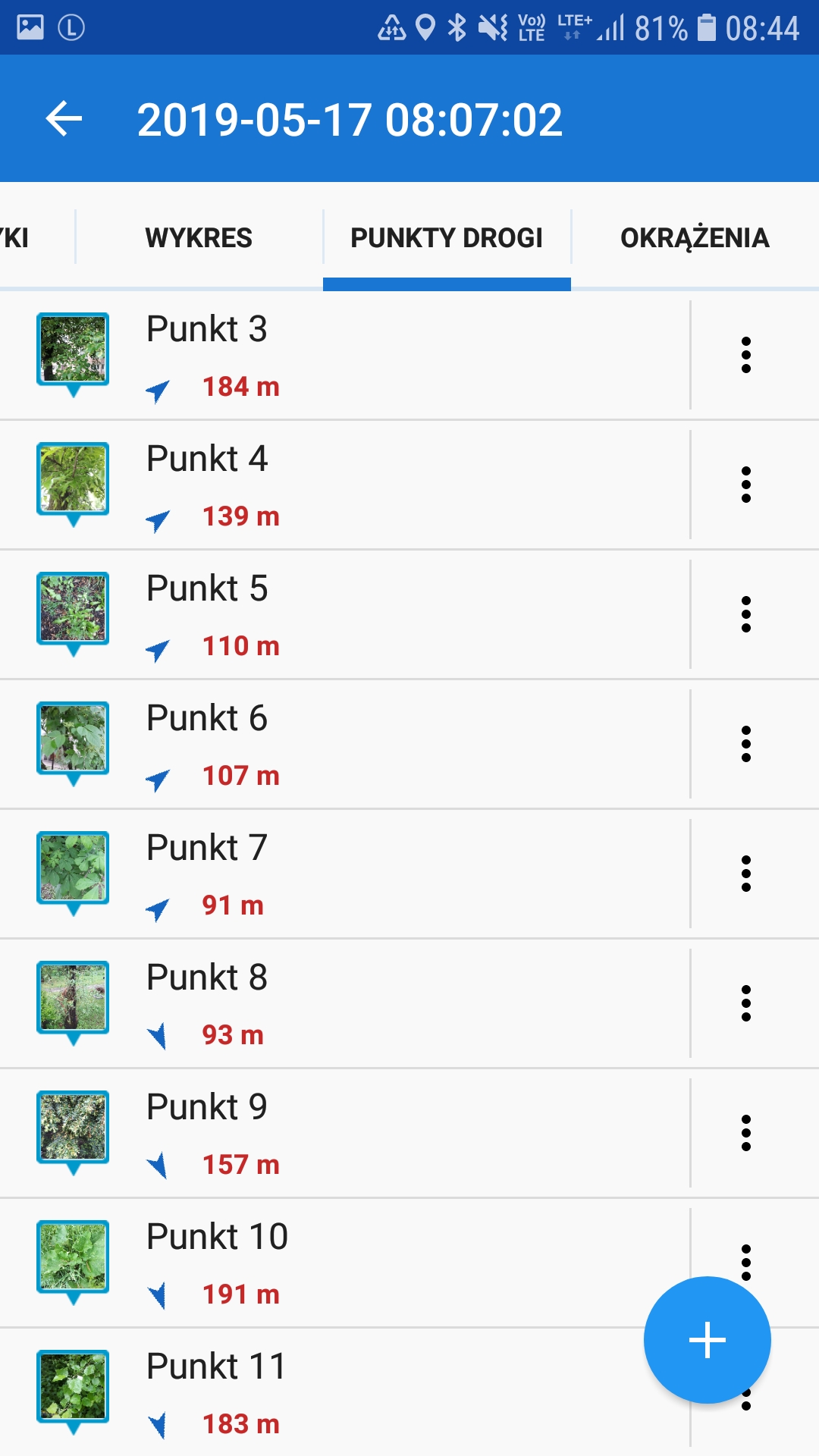Switch to the WYKRES tab
This screenshot has height=1456, width=819.
pyautogui.click(x=199, y=238)
